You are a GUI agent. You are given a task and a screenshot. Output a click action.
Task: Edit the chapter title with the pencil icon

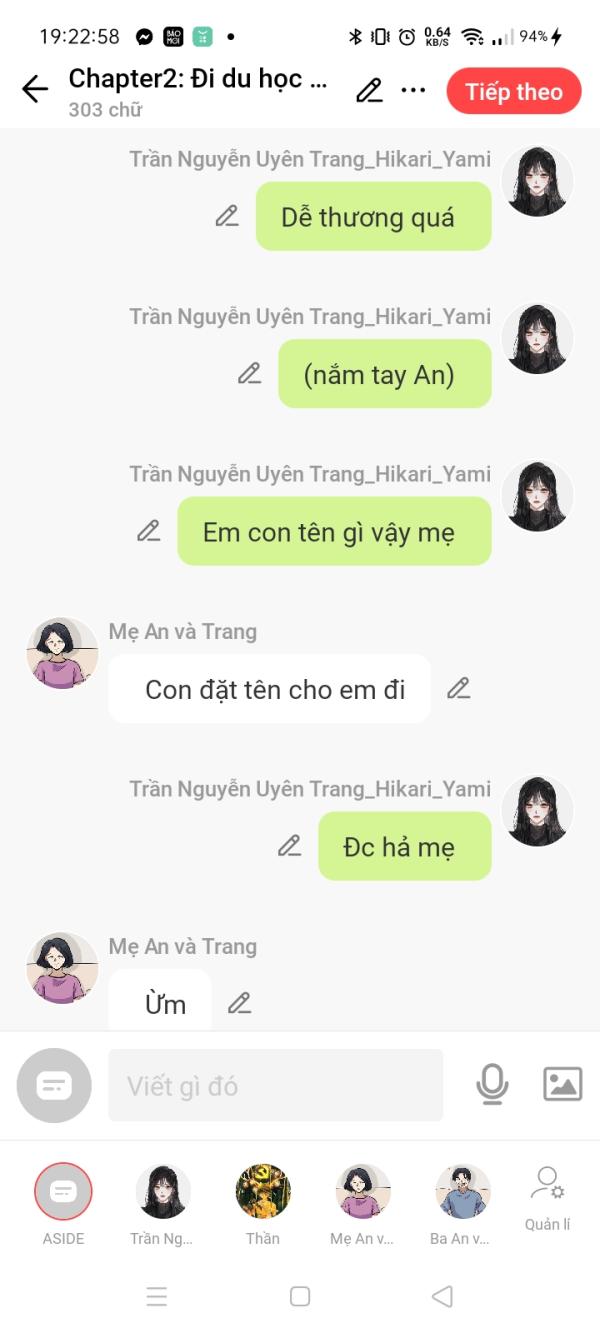(369, 90)
